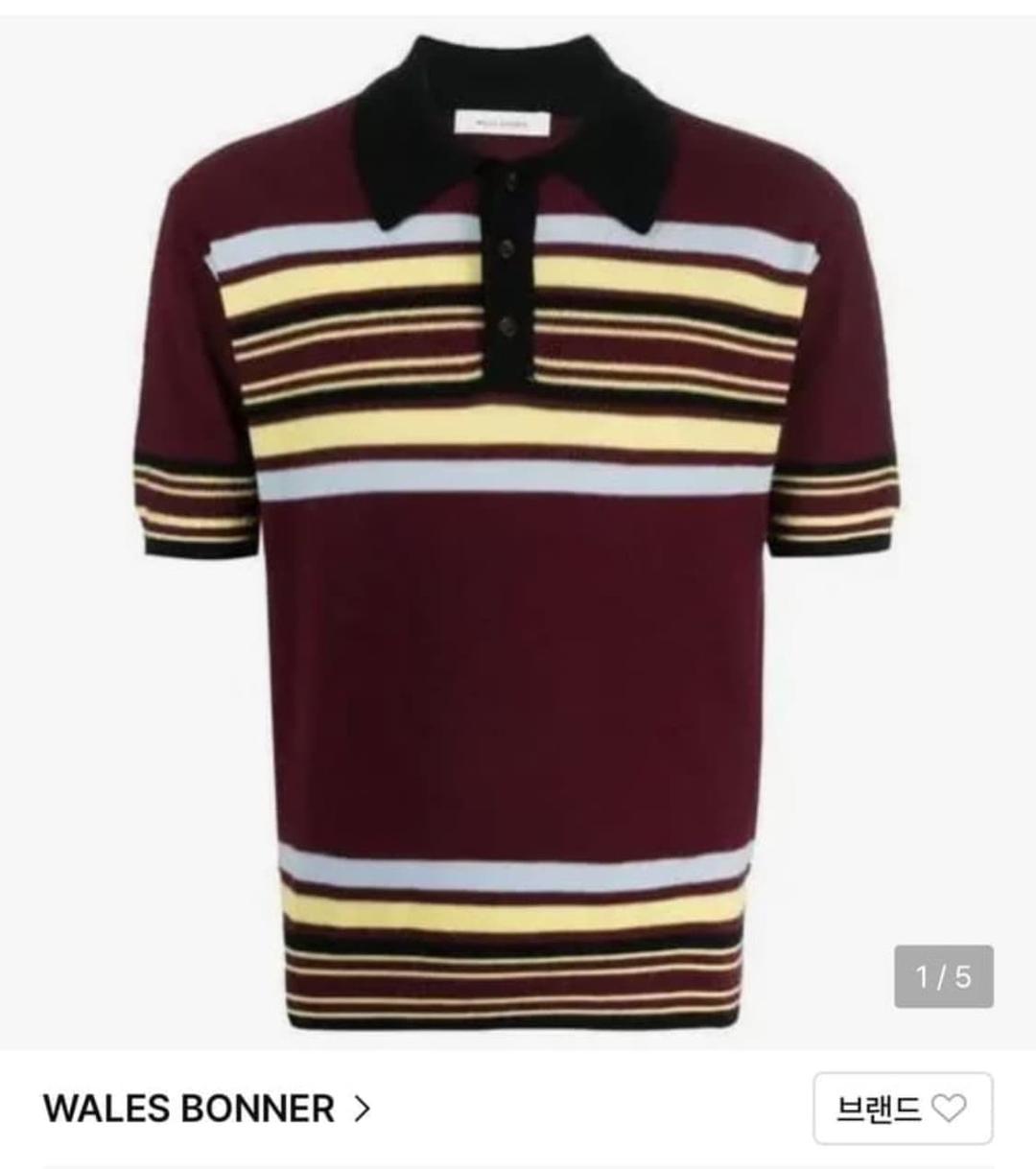Open the WALES BONNER brand page
The image size is (1036, 1169).
pyautogui.click(x=206, y=1109)
